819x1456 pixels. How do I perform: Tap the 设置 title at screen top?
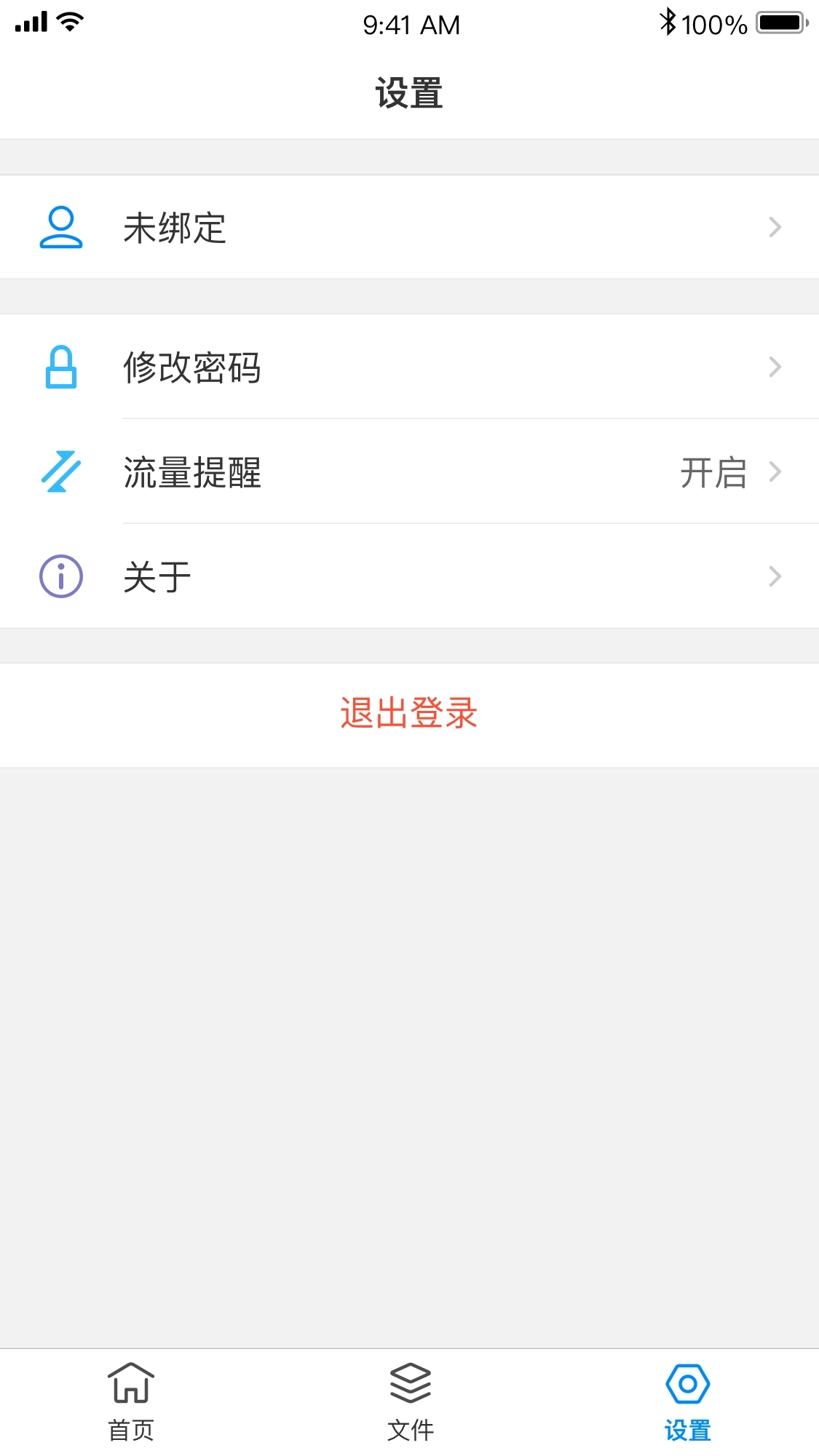click(409, 92)
